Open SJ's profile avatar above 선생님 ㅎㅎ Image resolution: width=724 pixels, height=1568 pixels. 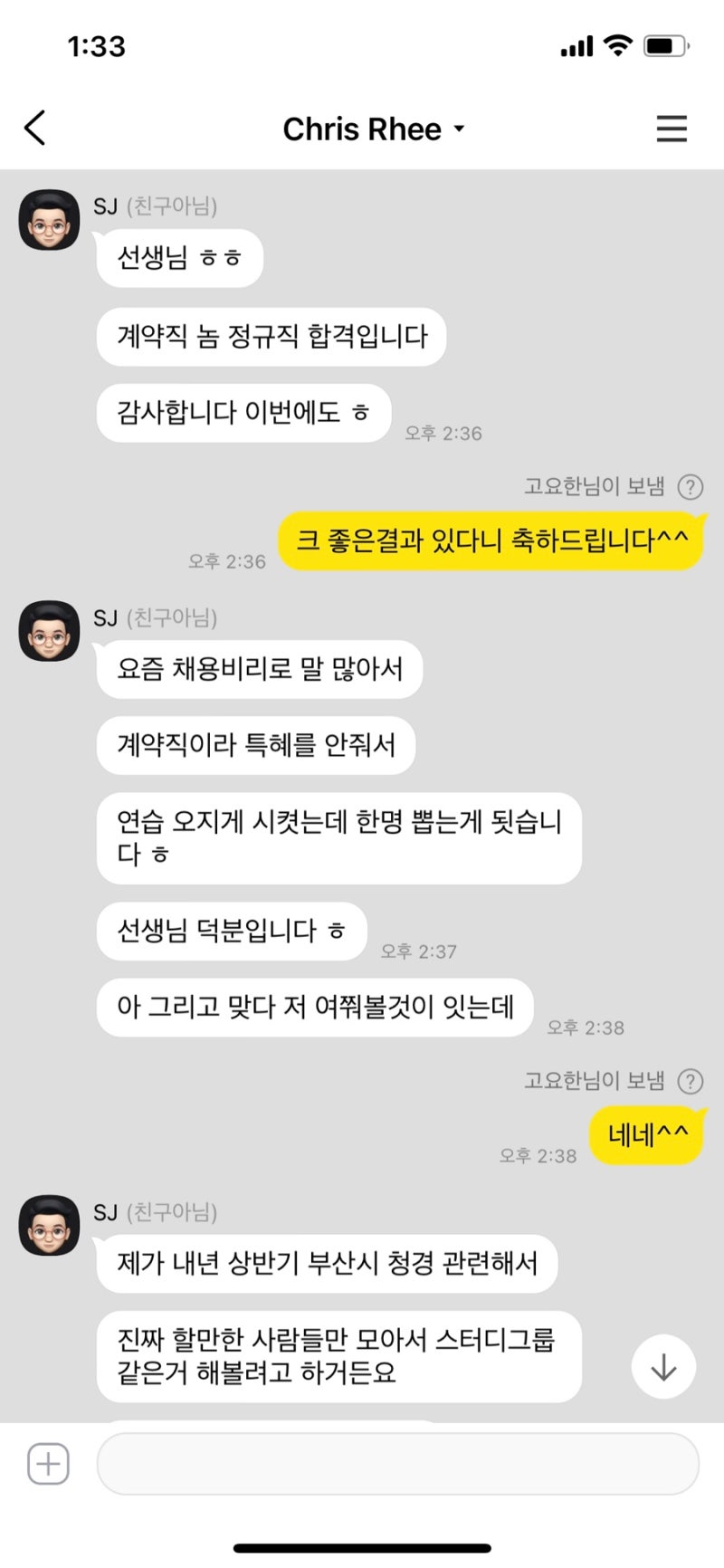[50, 220]
